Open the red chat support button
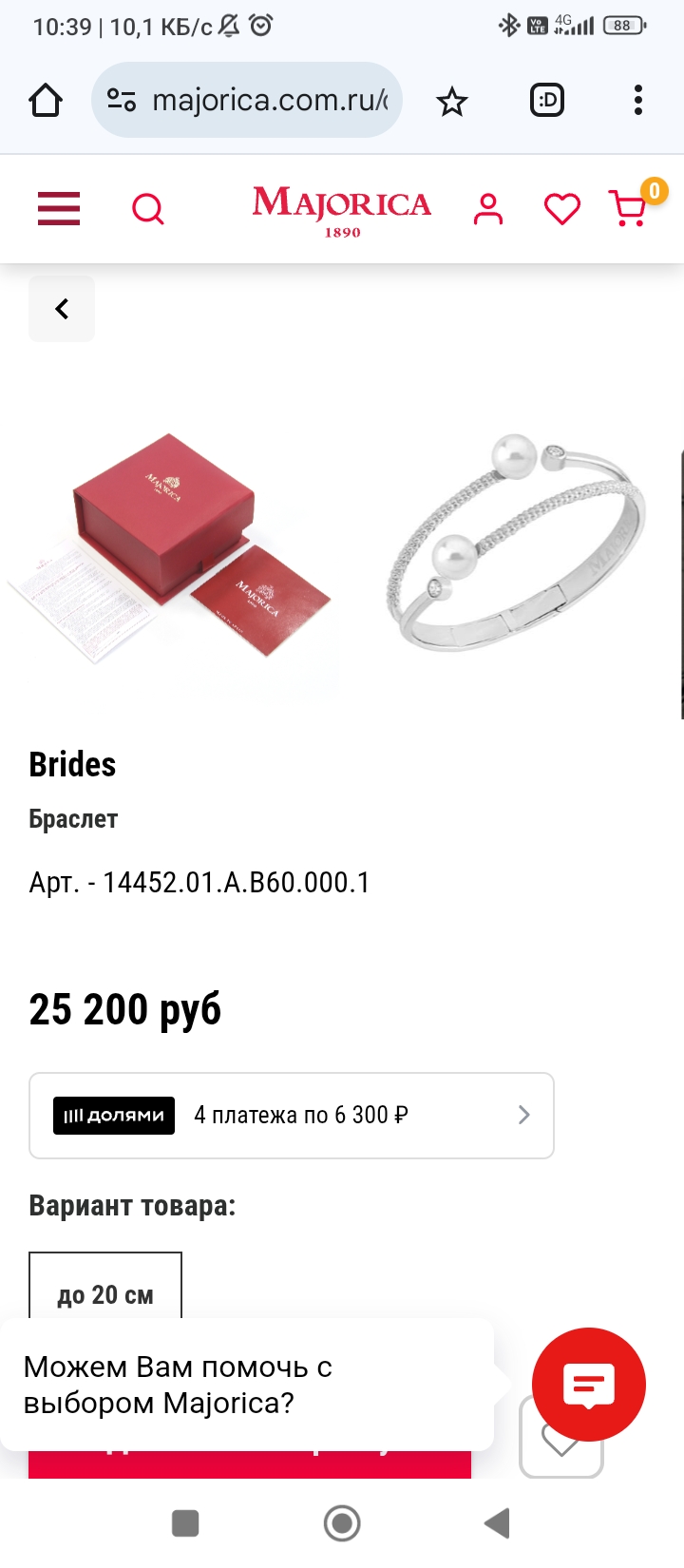Image resolution: width=684 pixels, height=1568 pixels. [x=589, y=1385]
